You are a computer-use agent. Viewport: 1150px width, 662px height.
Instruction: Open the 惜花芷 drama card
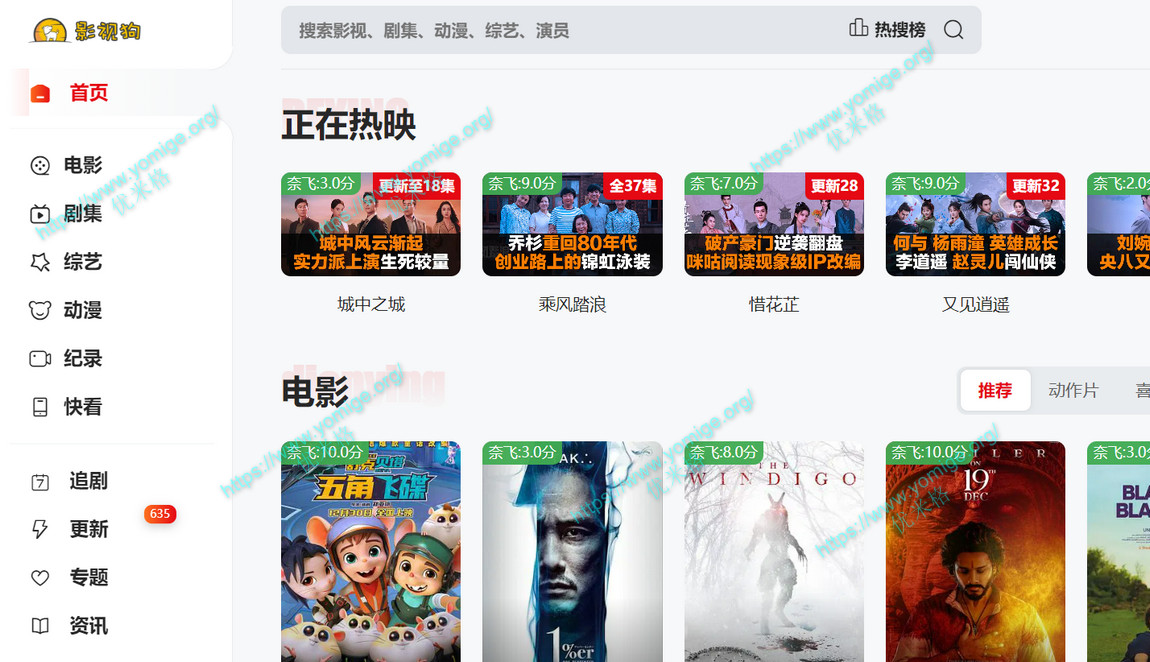(774, 225)
